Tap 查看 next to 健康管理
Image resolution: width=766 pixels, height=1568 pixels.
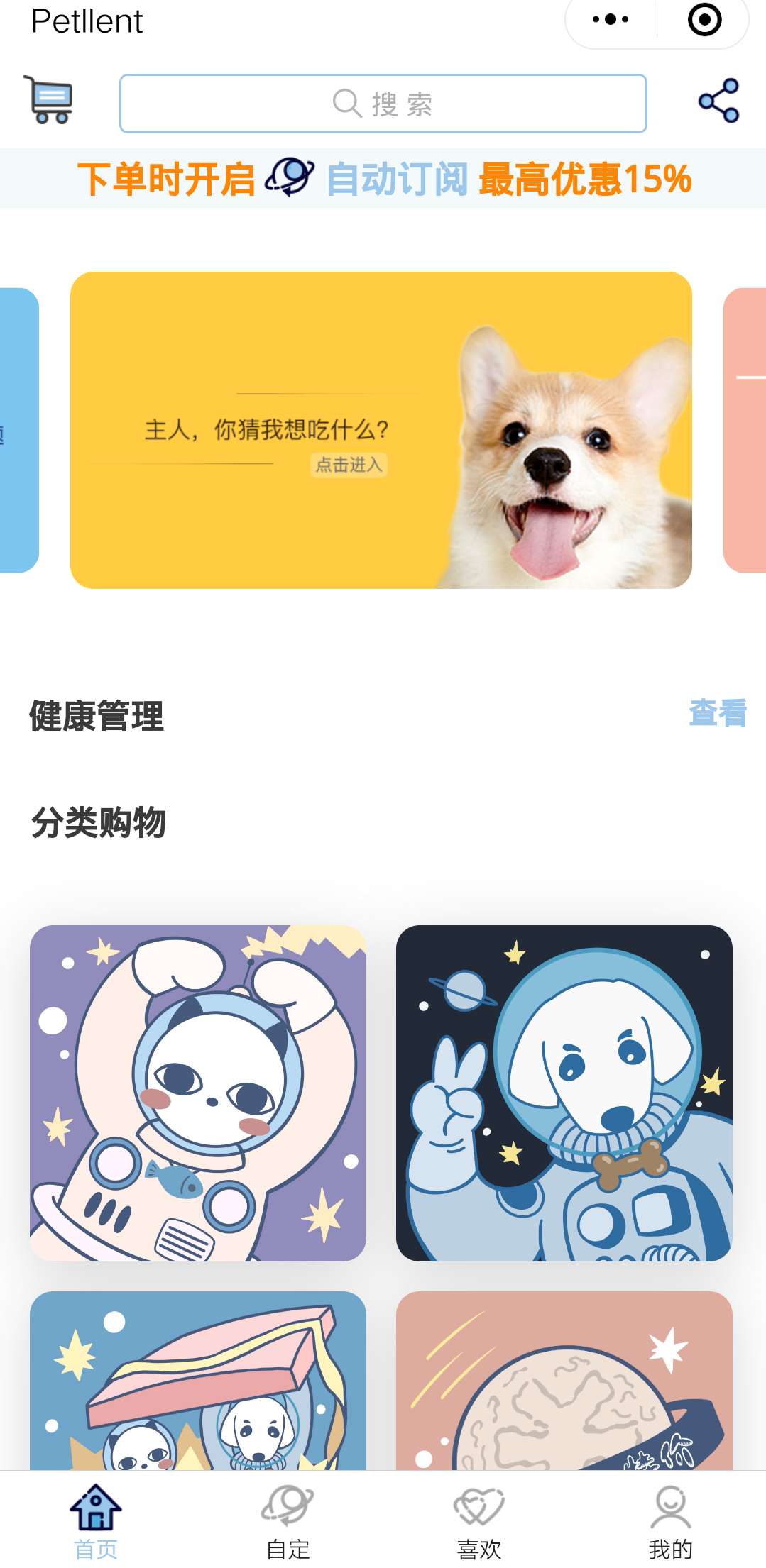(718, 713)
